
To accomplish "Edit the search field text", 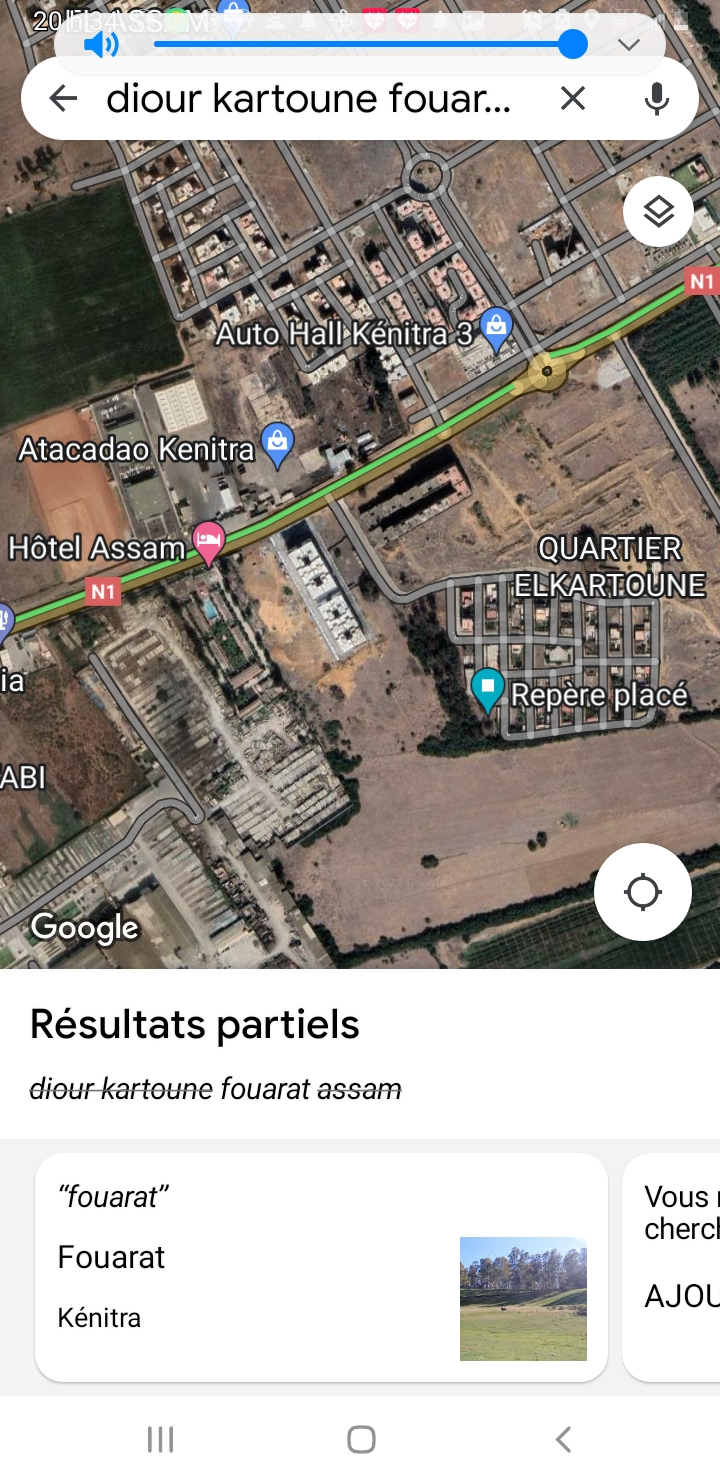I will coord(308,98).
